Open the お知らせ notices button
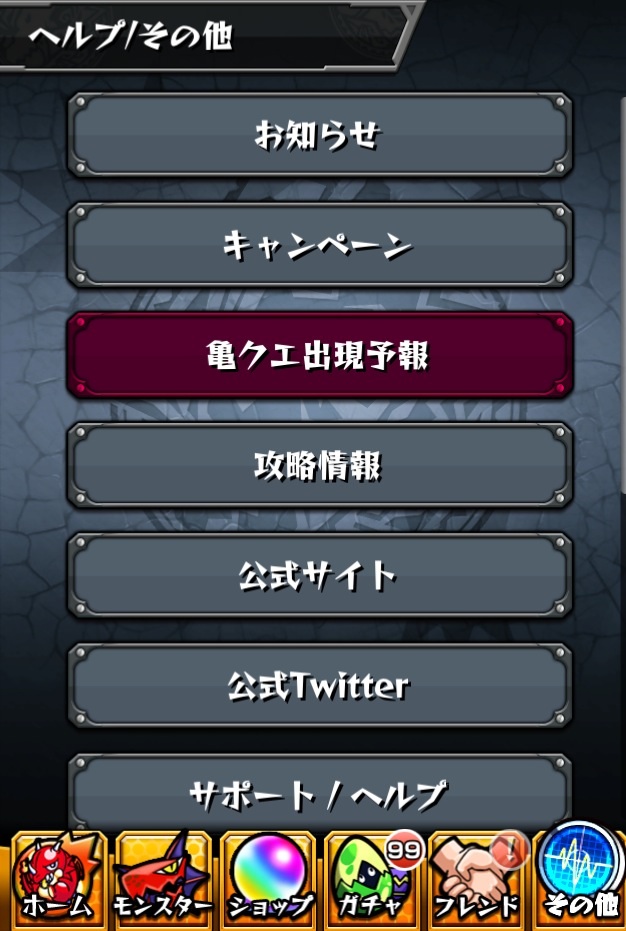 [319, 135]
